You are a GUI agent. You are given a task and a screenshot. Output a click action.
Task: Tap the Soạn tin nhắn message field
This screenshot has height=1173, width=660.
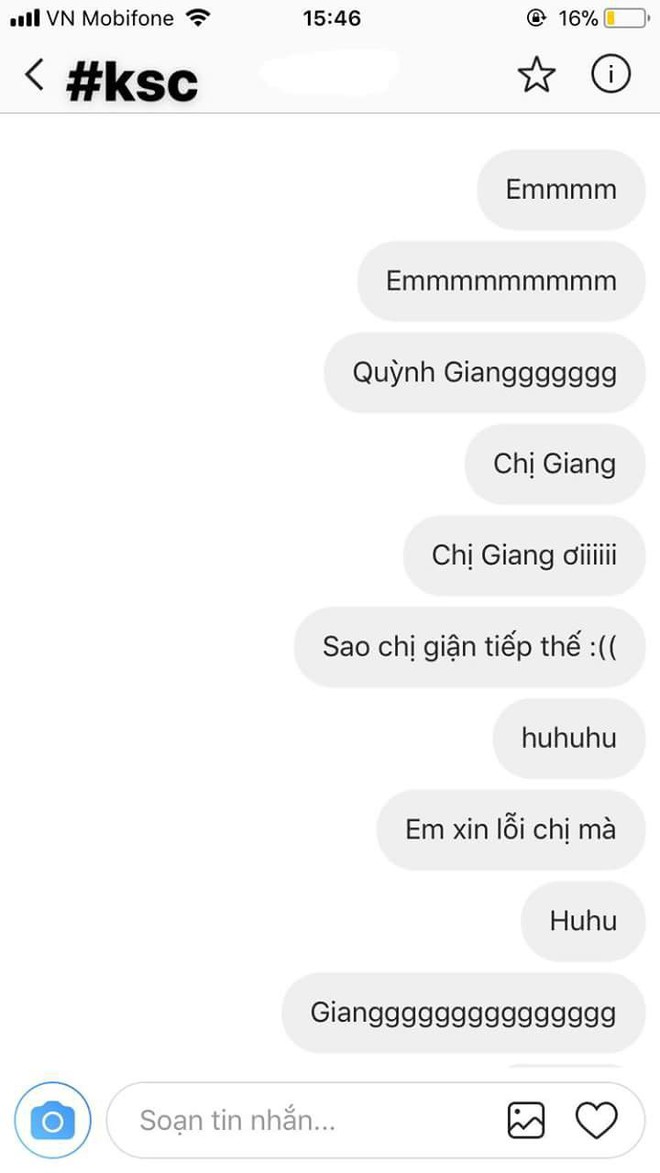(x=300, y=1120)
